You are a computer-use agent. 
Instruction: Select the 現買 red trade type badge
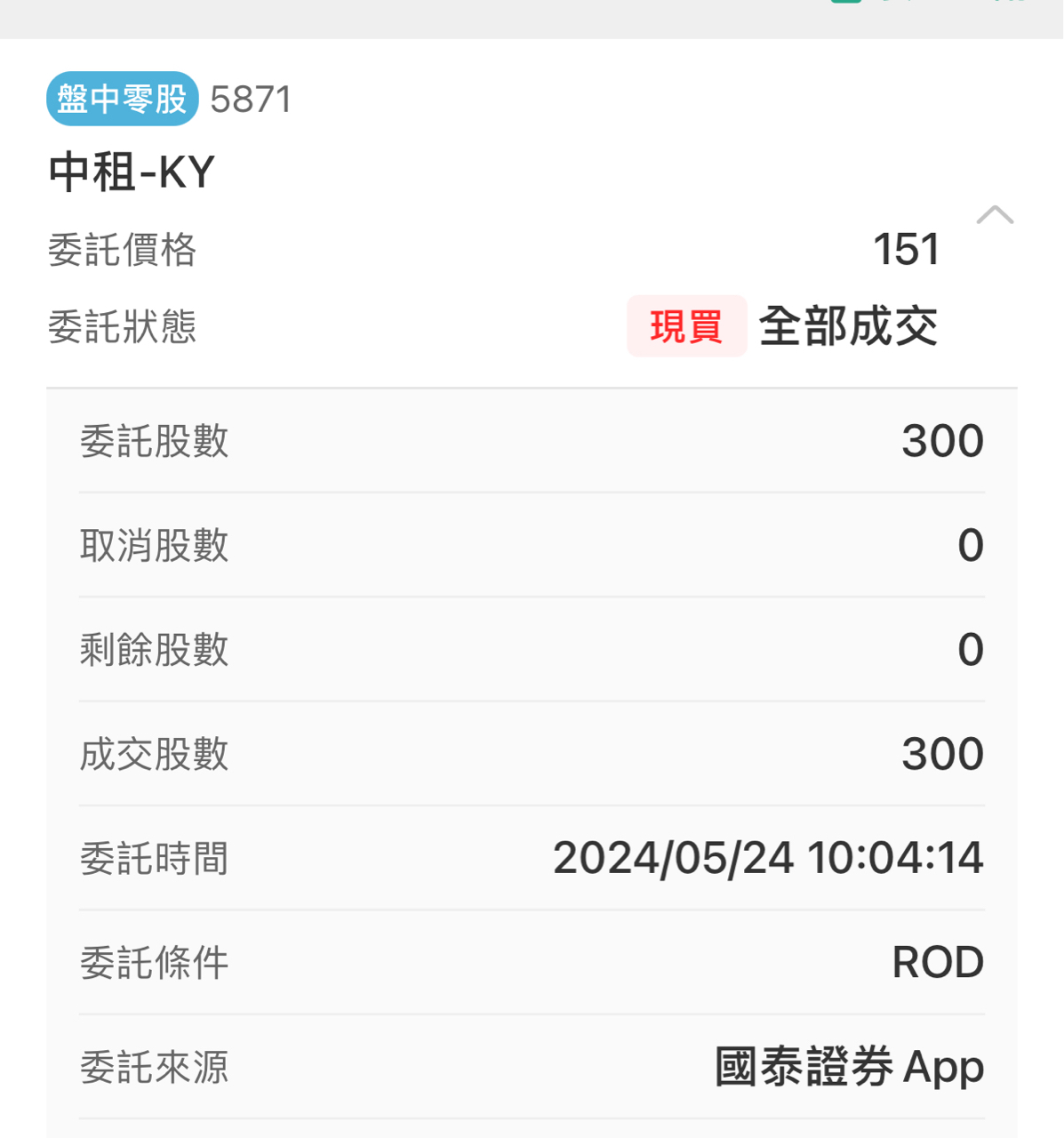coord(686,327)
